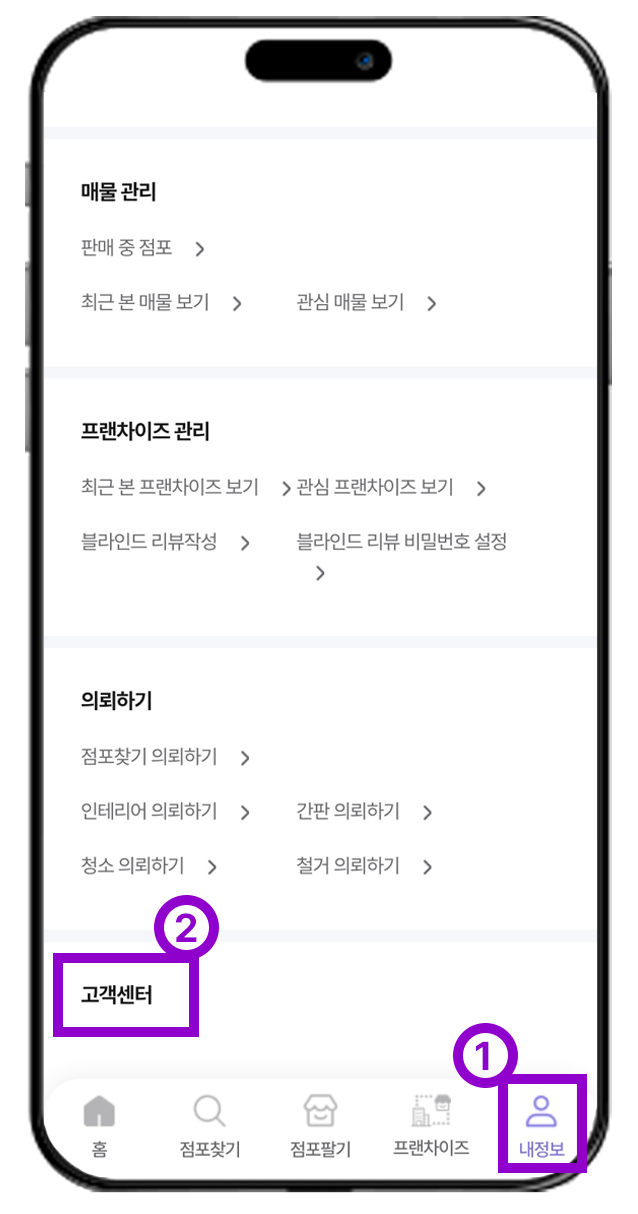The image size is (638, 1214).
Task: Switch to the 점포찾기 tab
Action: [x=210, y=1125]
